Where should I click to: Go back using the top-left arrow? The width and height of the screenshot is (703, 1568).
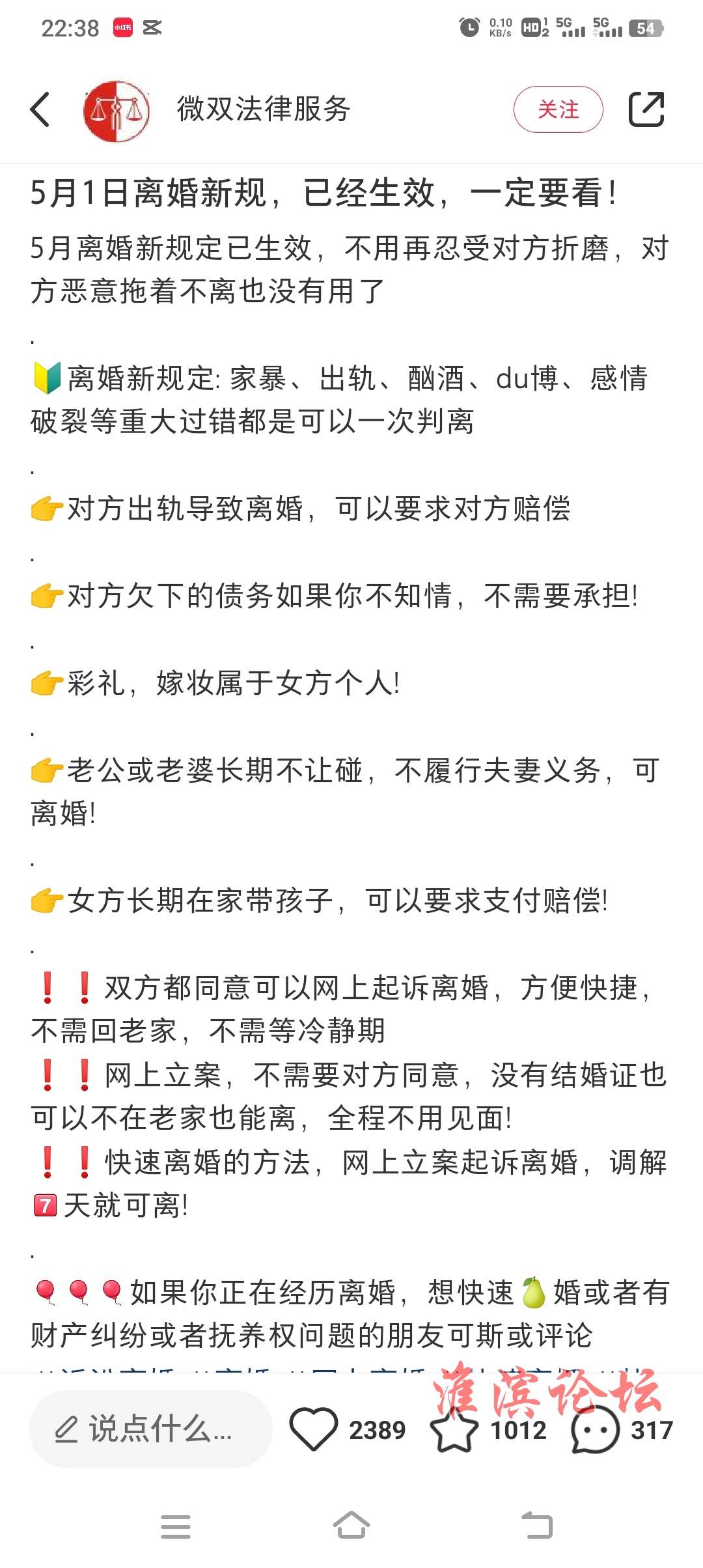(x=40, y=109)
